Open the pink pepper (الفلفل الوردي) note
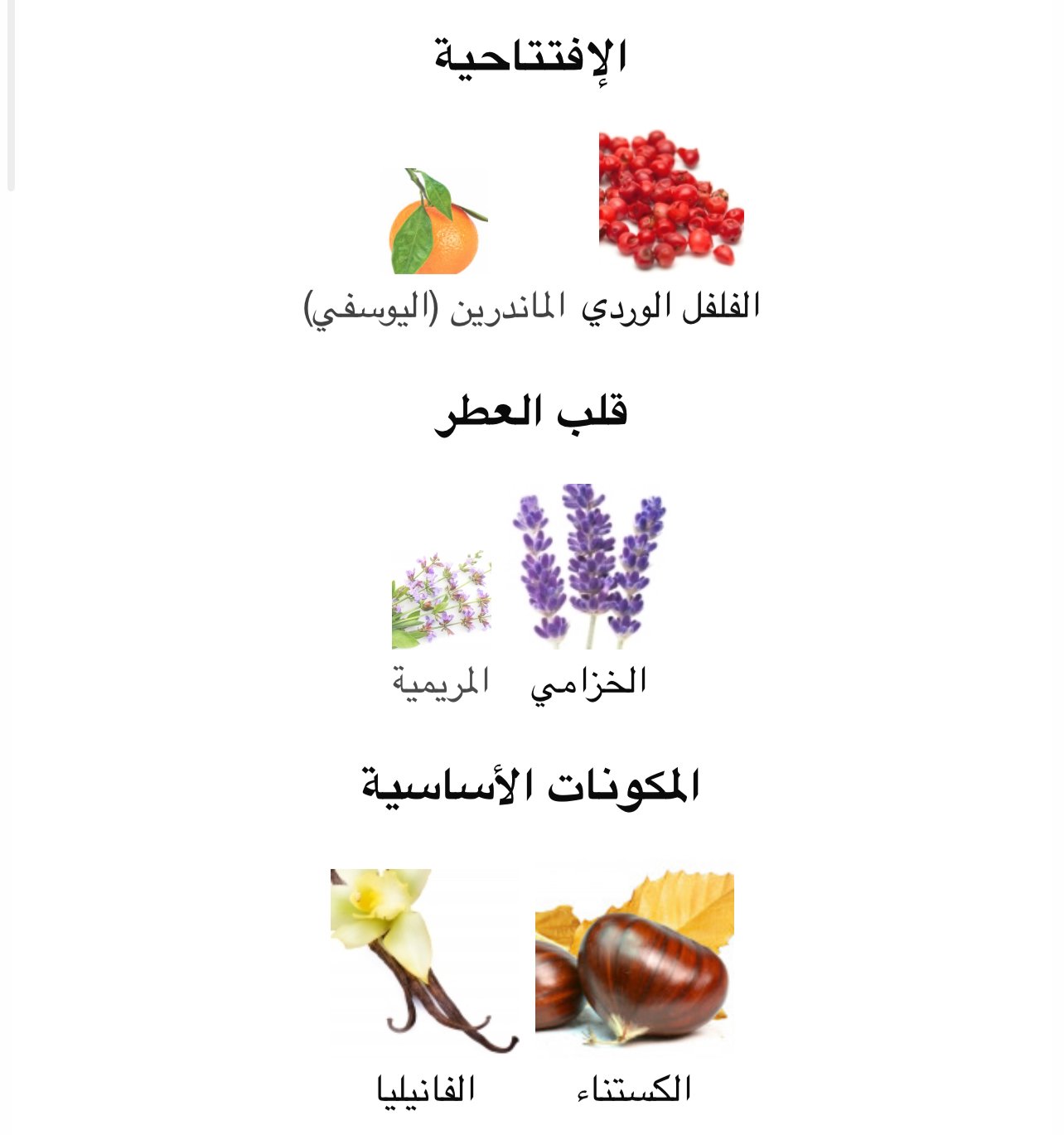Screen dimensions: 1064x1135 (671, 201)
